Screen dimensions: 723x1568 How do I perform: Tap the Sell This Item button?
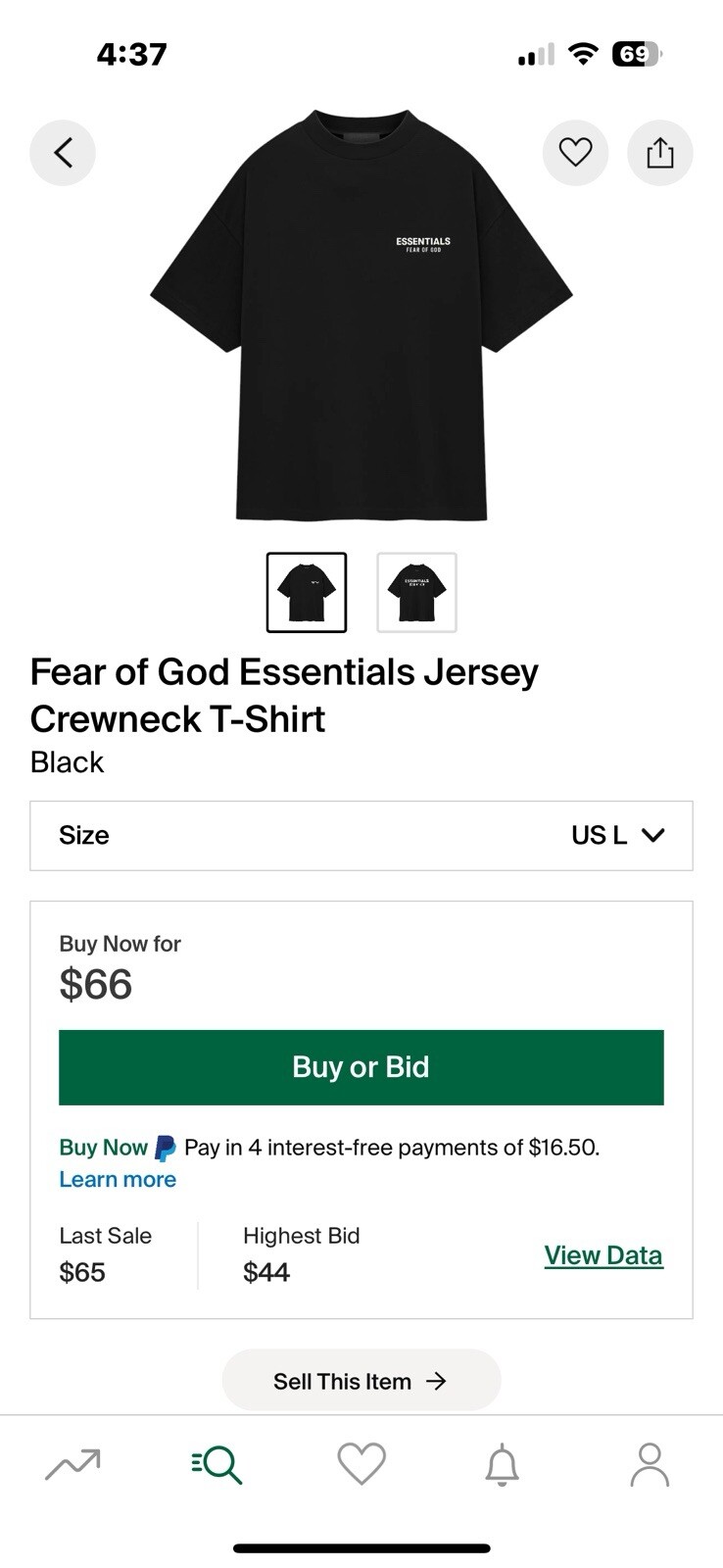tap(361, 1381)
